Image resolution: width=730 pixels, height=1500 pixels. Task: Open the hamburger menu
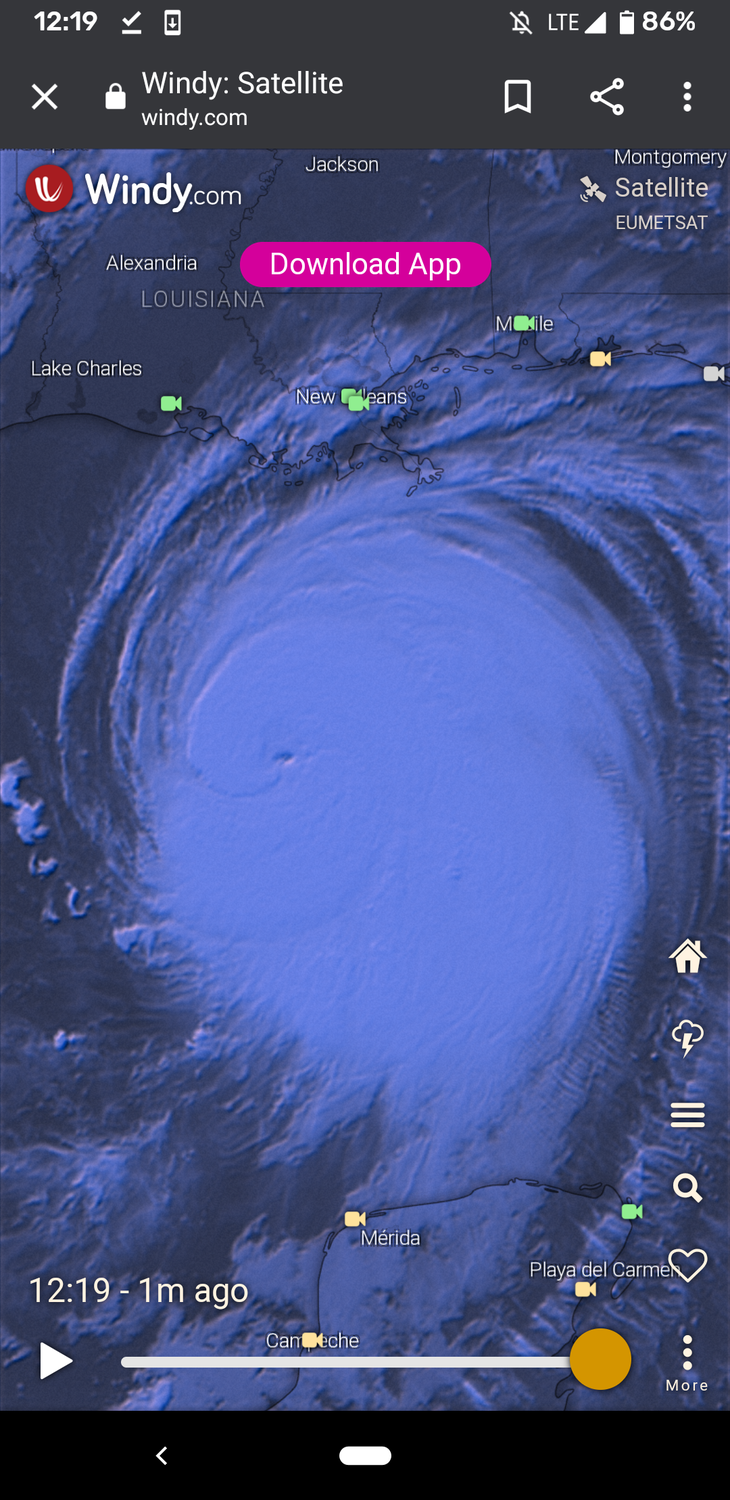coord(687,1114)
